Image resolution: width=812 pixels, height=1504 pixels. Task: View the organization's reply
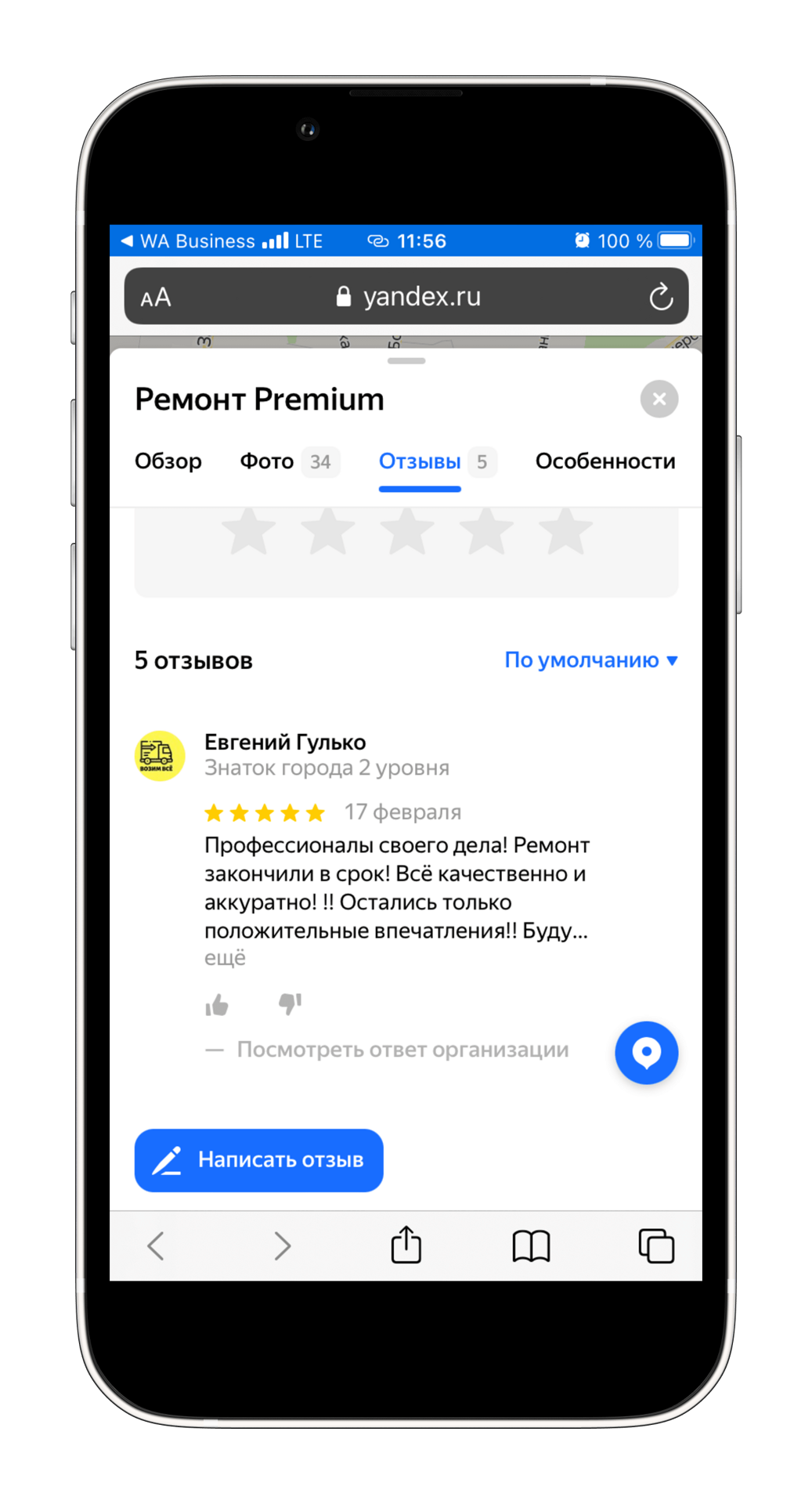coord(402,1050)
